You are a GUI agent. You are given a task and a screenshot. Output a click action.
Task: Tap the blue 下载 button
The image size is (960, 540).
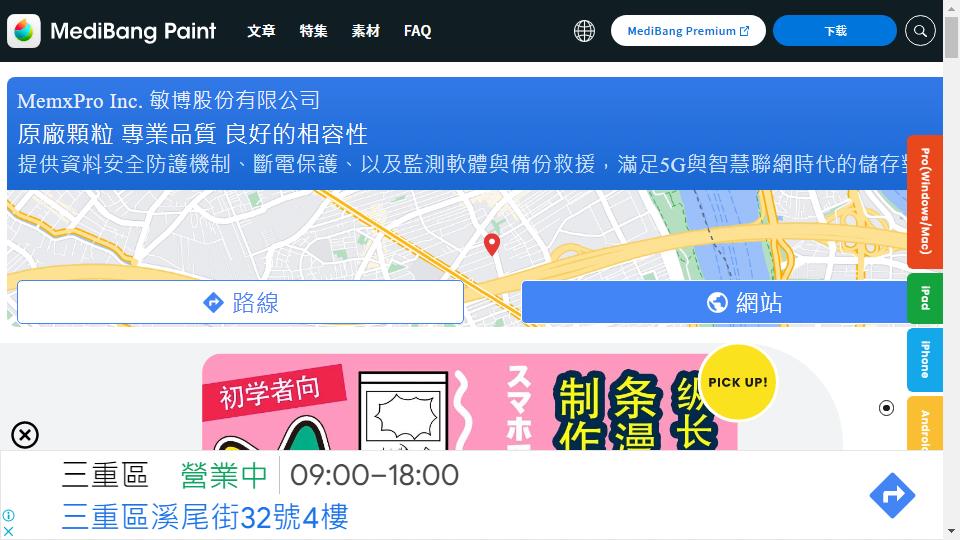click(835, 31)
